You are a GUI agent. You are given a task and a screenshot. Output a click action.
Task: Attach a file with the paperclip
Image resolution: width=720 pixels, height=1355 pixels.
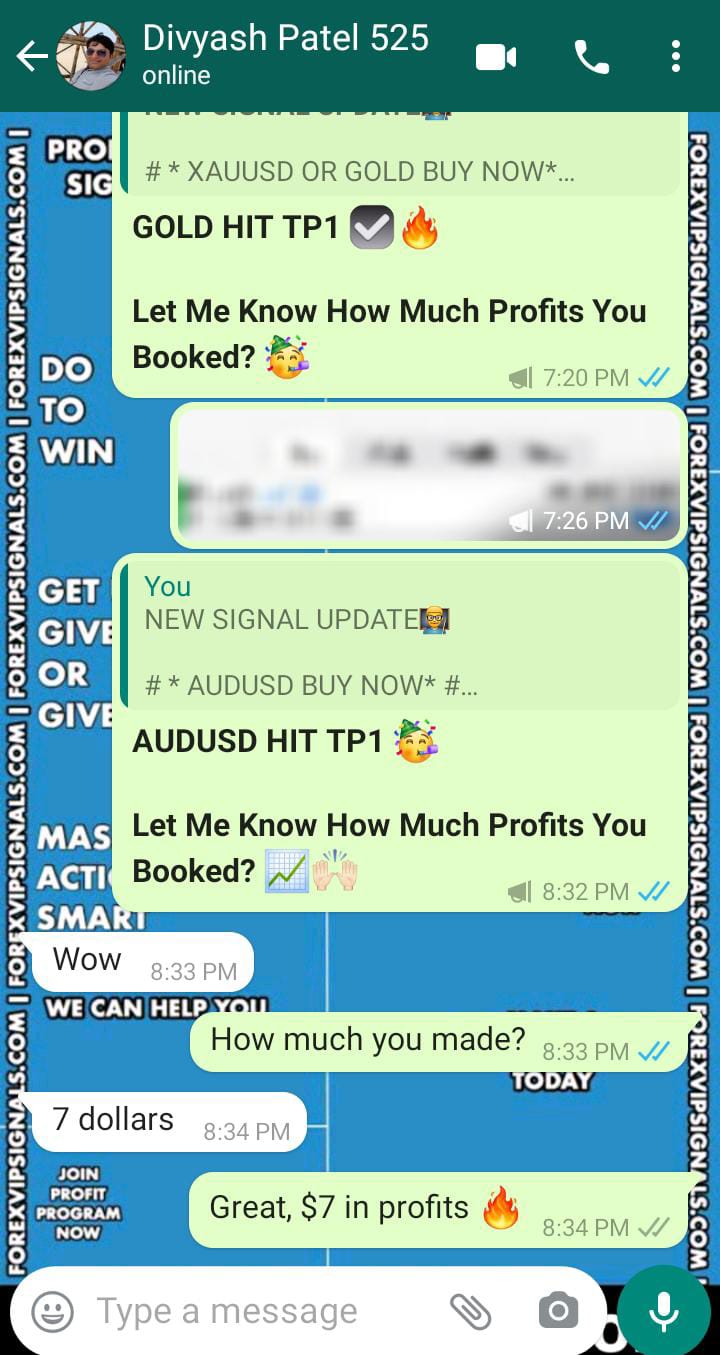(469, 1311)
